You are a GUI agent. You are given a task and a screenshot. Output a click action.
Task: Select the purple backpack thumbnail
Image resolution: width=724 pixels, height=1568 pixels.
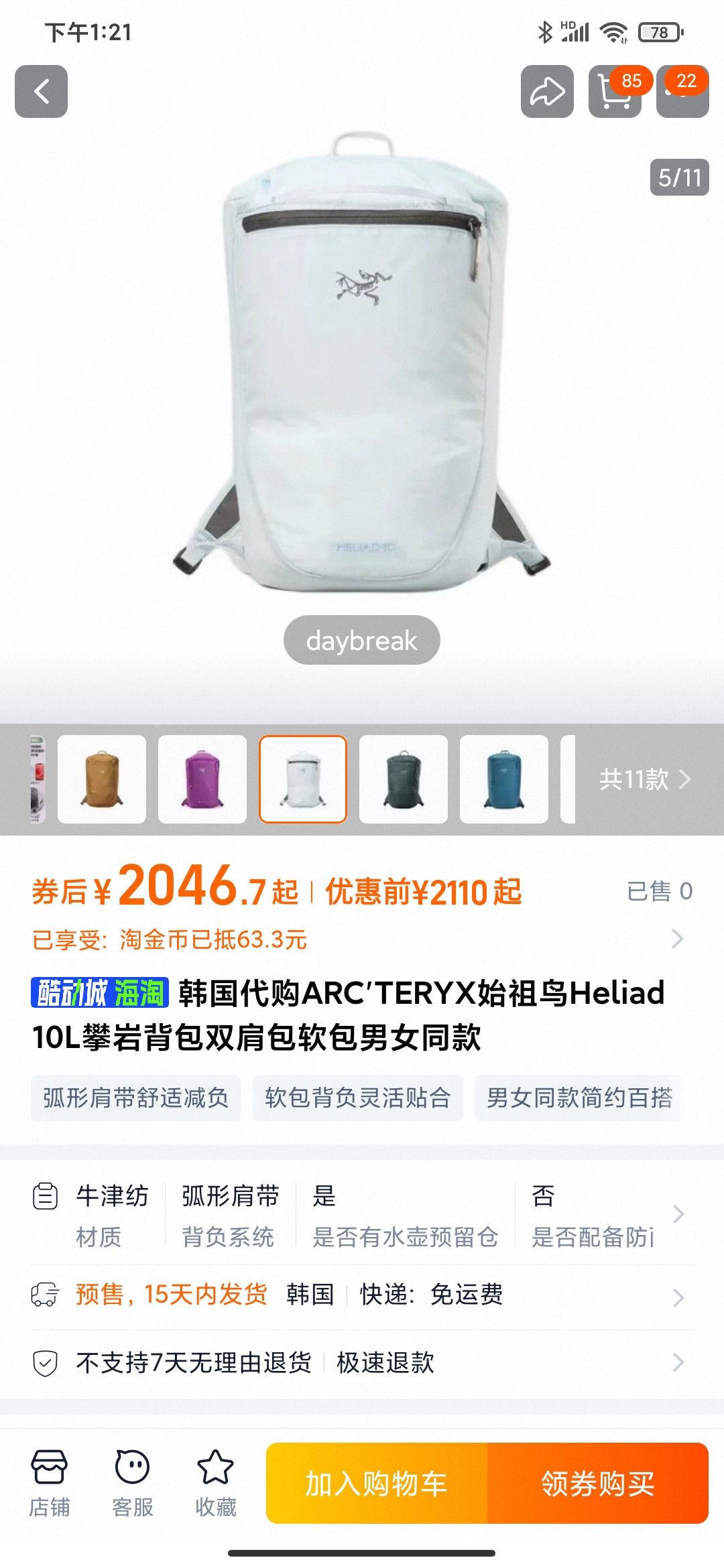[x=202, y=779]
